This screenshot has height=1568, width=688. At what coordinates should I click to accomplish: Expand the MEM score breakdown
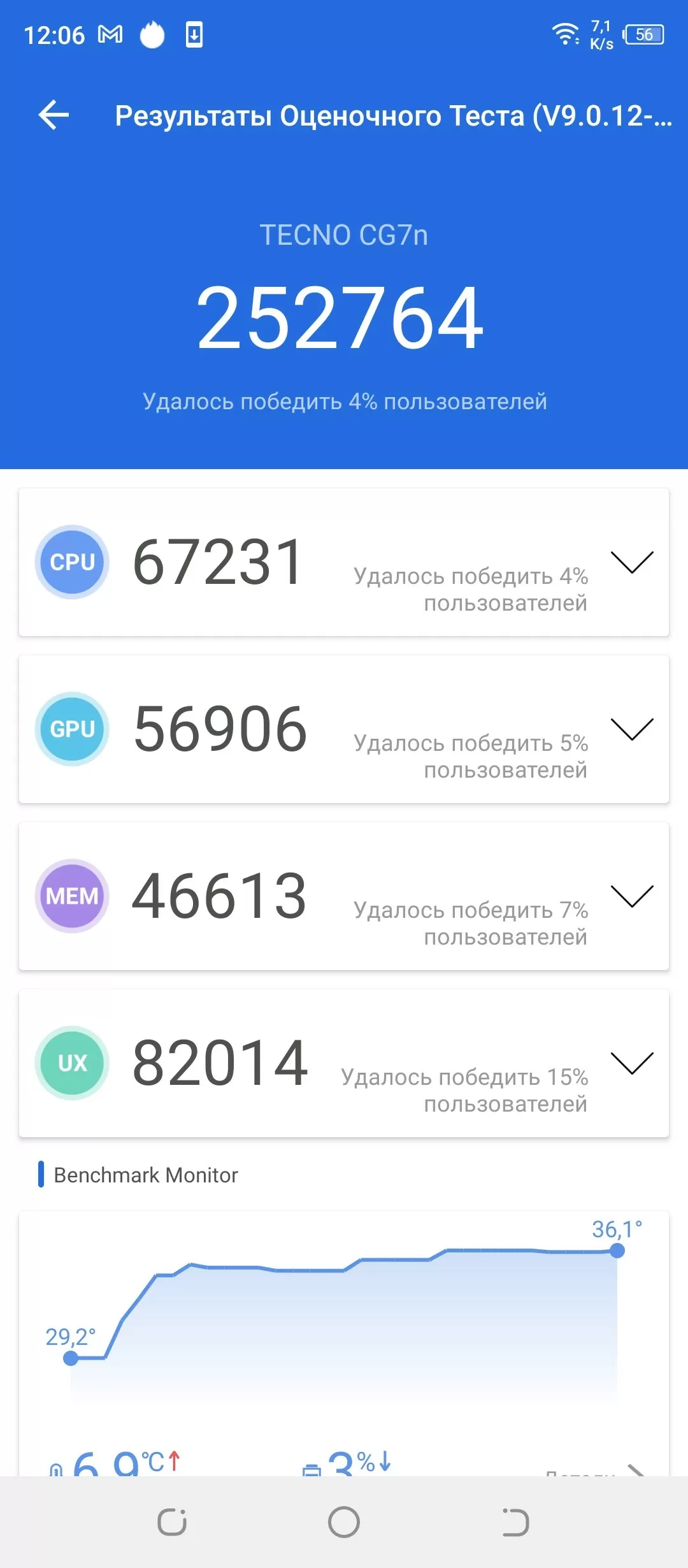click(x=632, y=896)
